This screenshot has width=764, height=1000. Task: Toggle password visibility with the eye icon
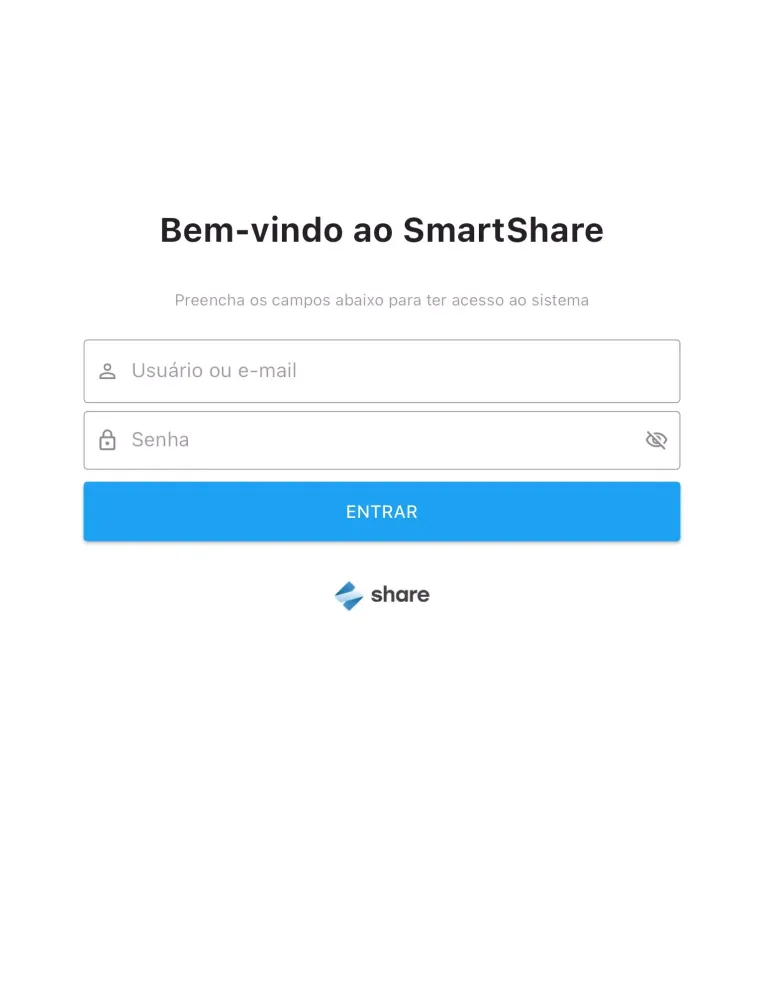(656, 440)
